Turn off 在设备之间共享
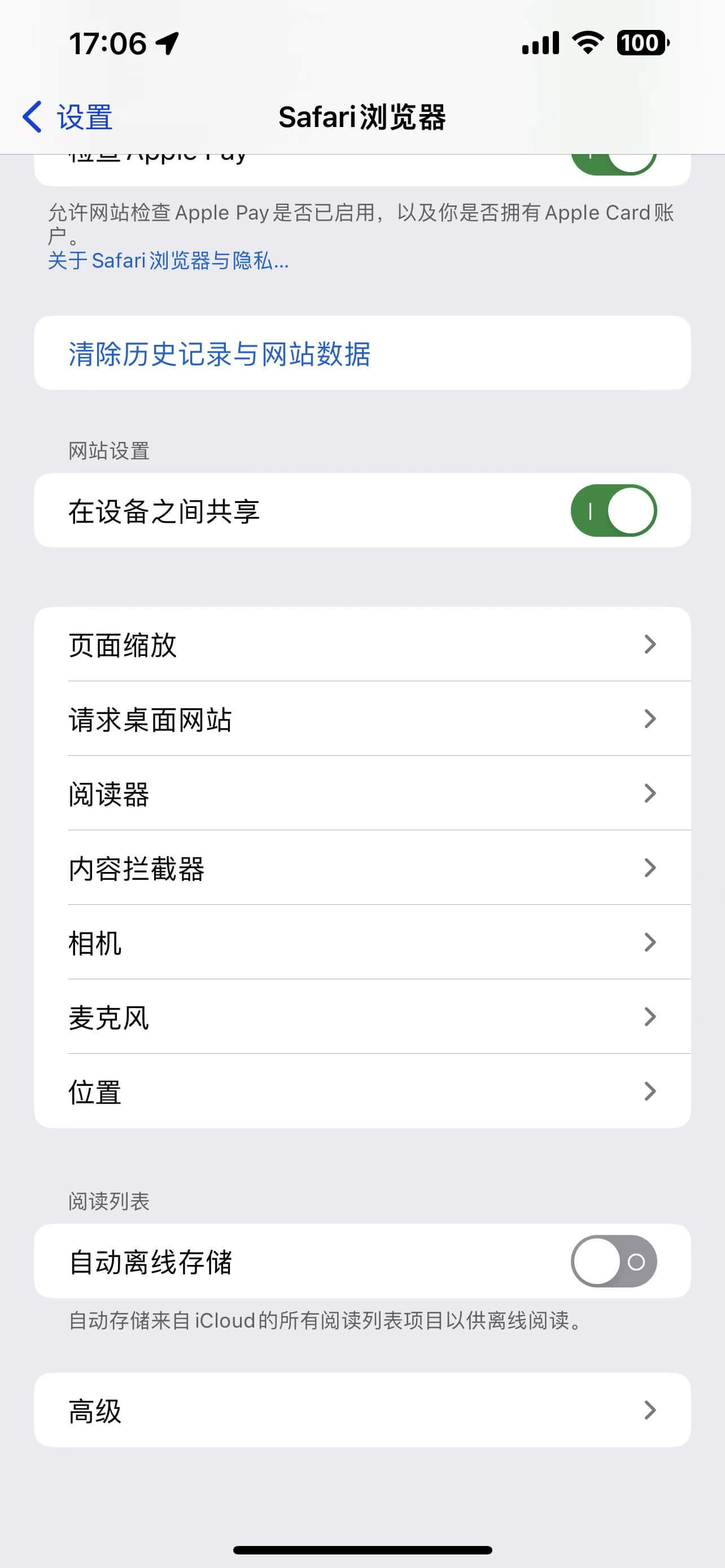 (613, 511)
